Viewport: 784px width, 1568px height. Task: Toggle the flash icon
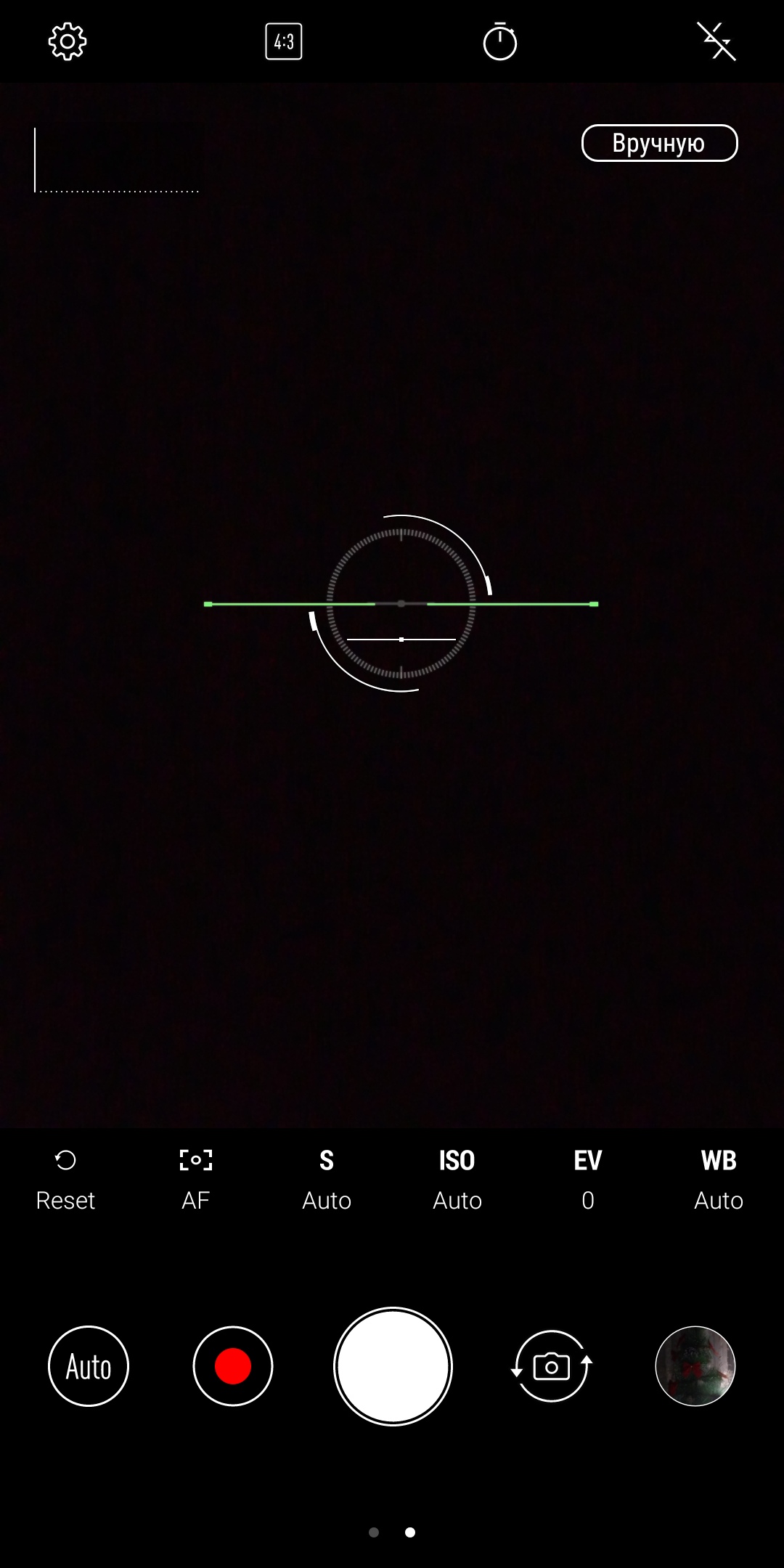(x=716, y=41)
